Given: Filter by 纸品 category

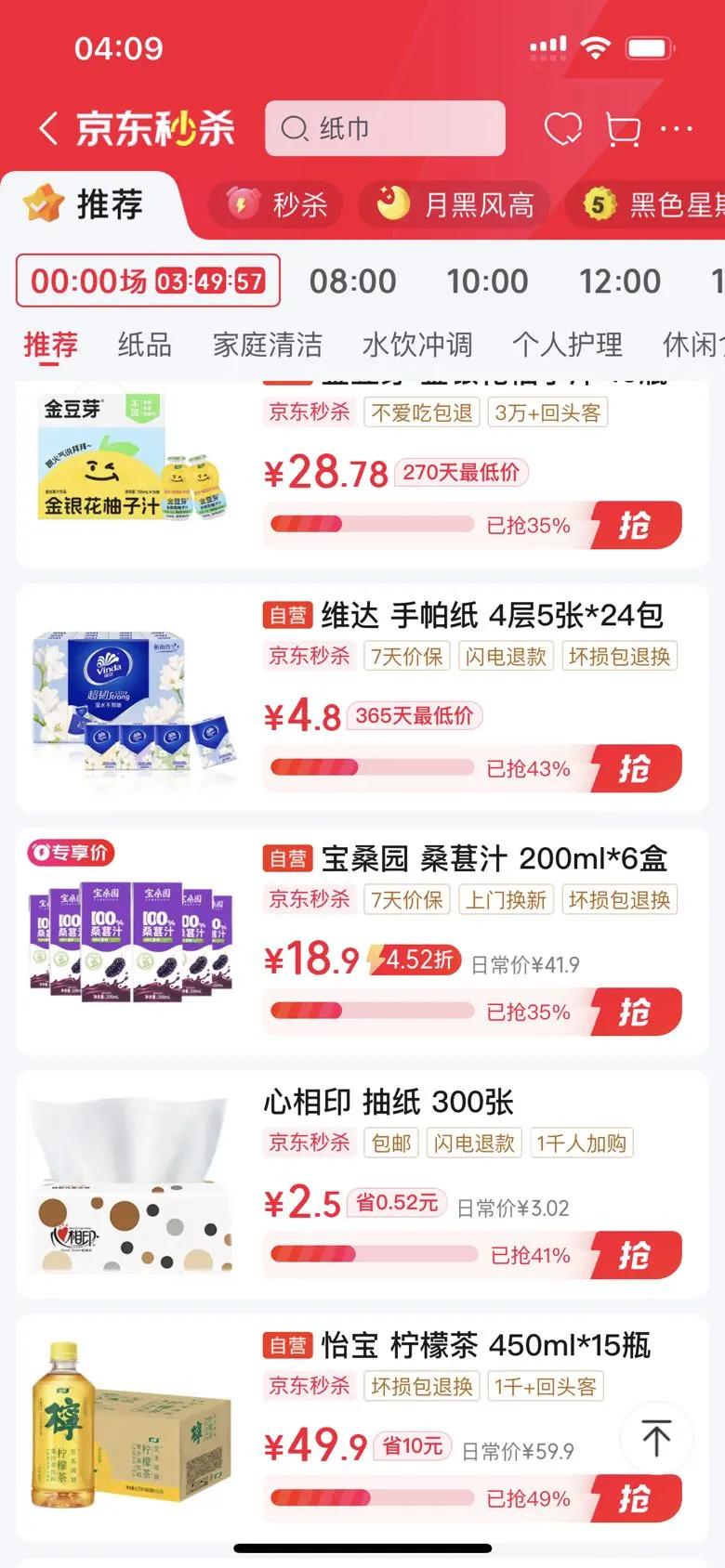Looking at the screenshot, I should 144,345.
